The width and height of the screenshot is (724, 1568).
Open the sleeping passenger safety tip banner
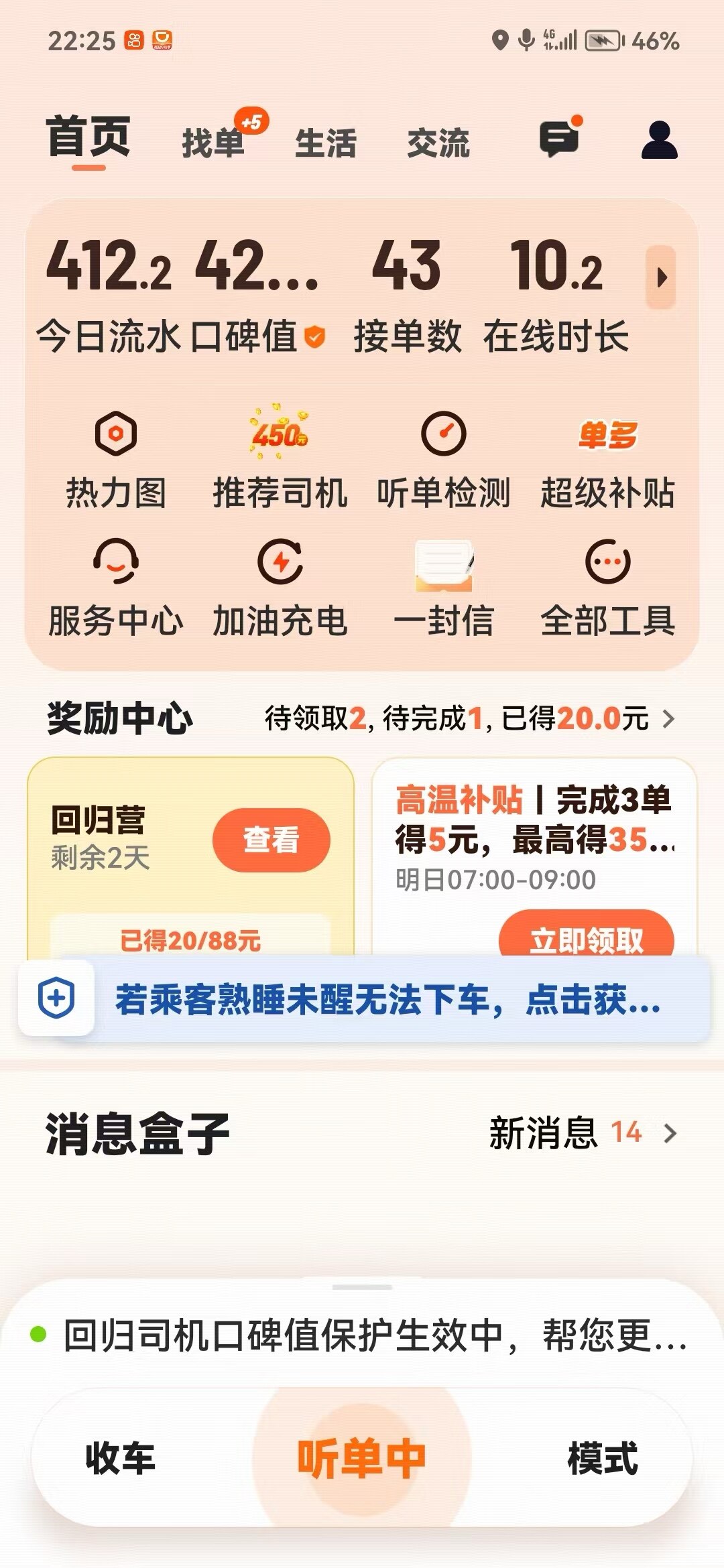387,1000
